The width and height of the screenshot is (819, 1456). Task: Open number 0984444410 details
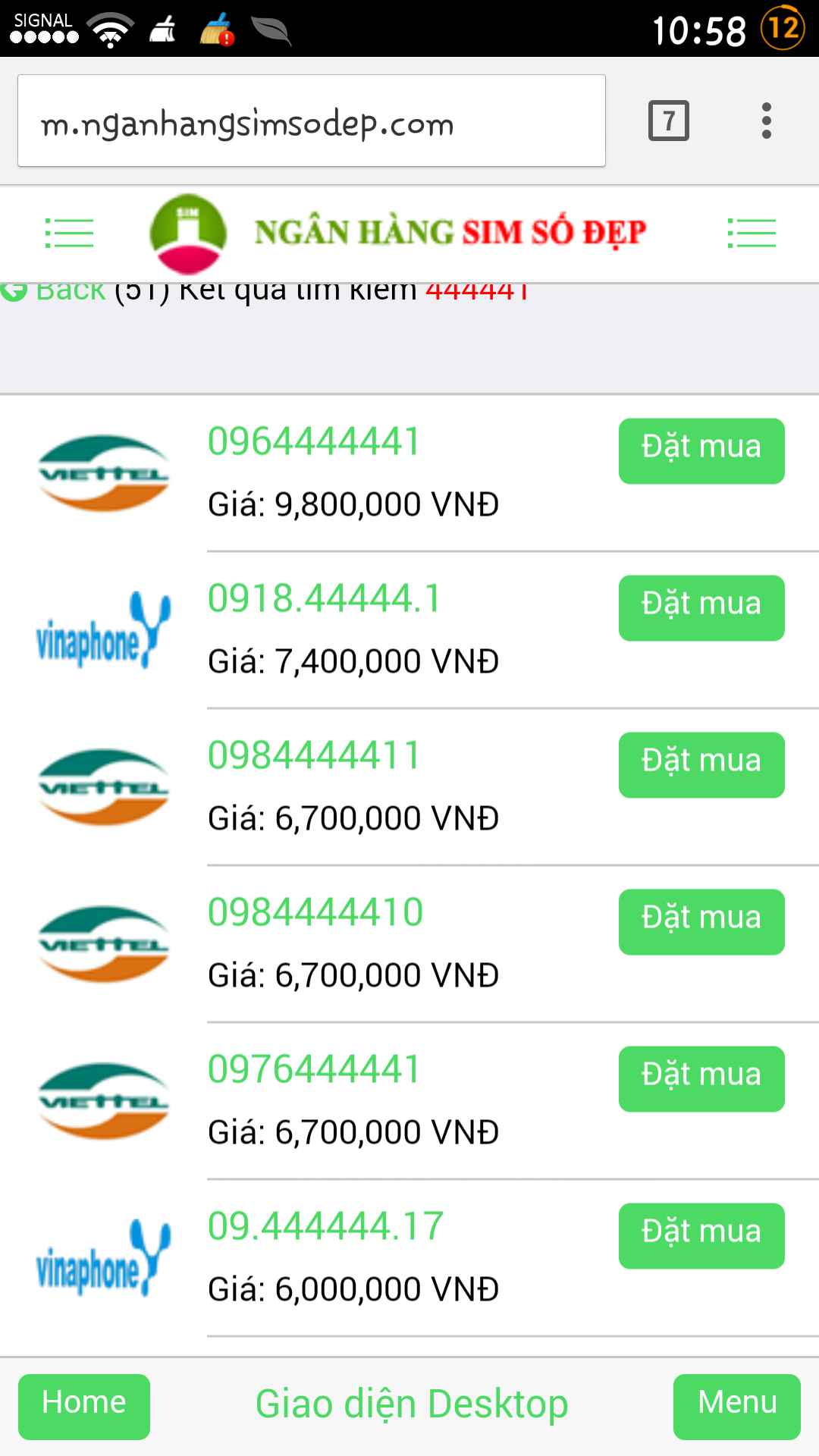click(315, 912)
